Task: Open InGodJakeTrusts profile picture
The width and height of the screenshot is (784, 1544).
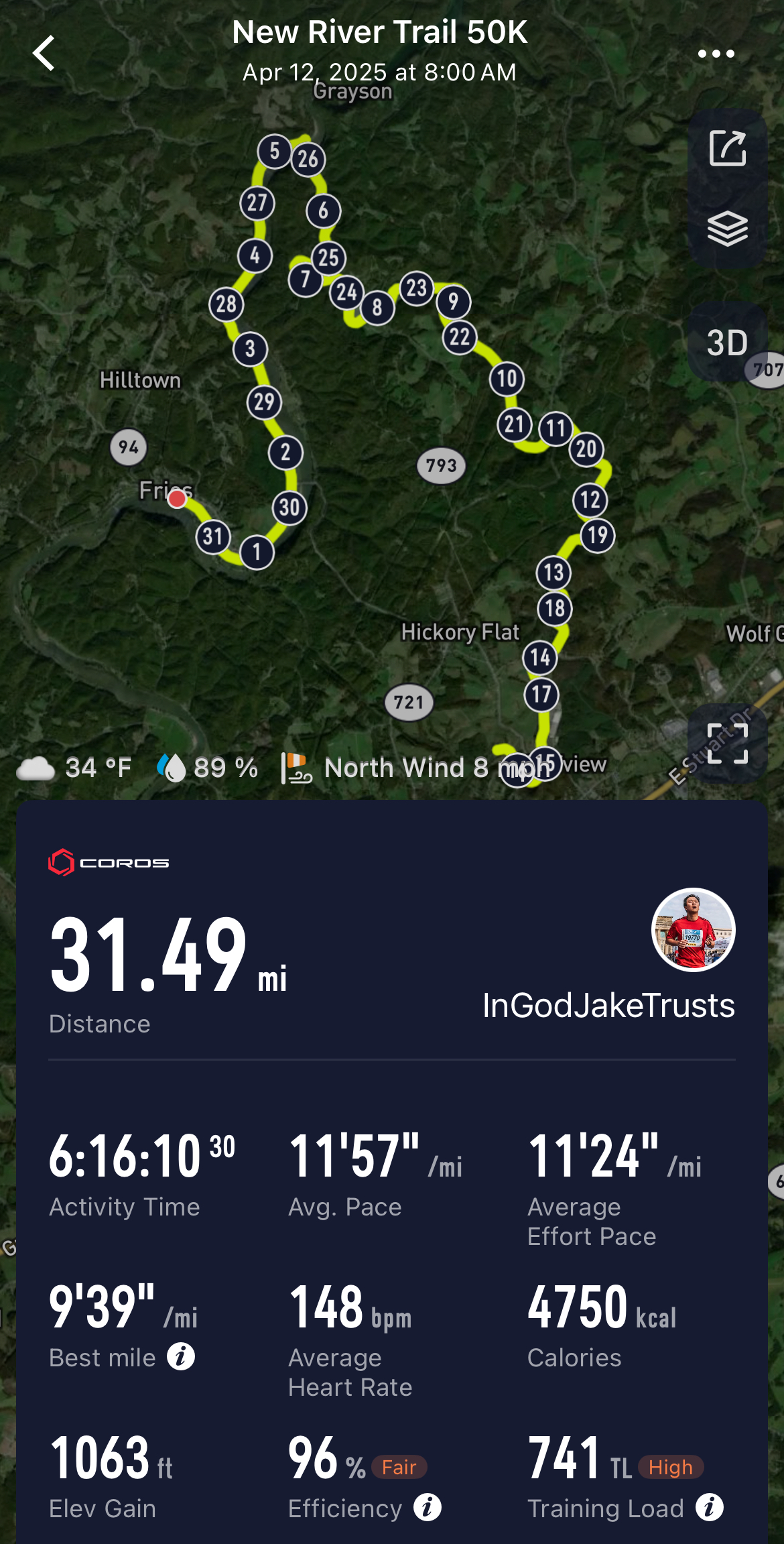Action: 693,930
